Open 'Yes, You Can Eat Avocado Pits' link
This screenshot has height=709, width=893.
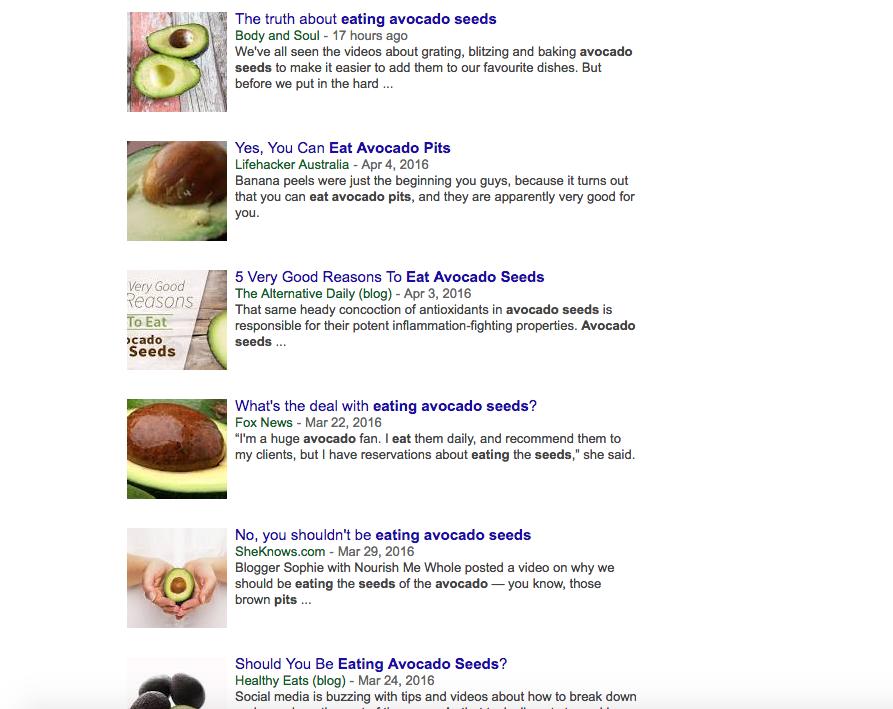tap(342, 148)
